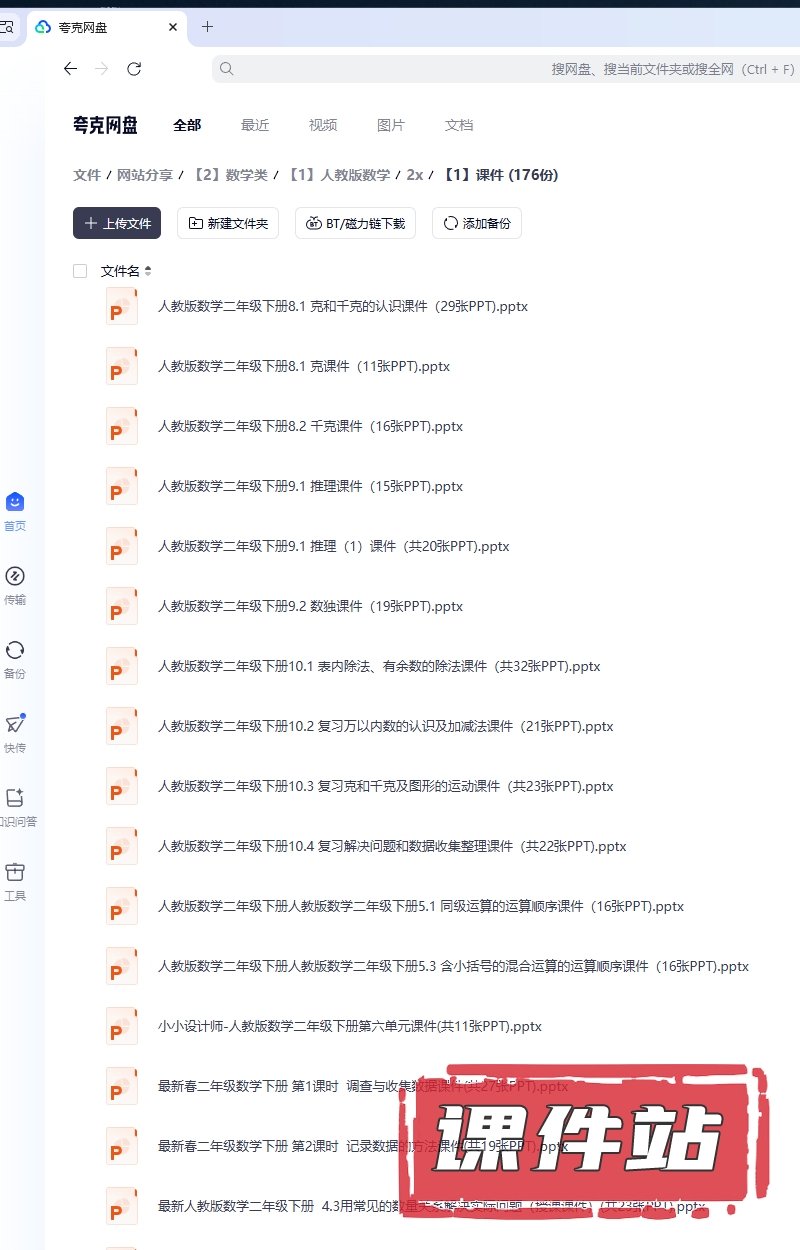Go to the 【2】数学类 breadcrumb folder
This screenshot has width=800, height=1250.
pyautogui.click(x=230, y=175)
